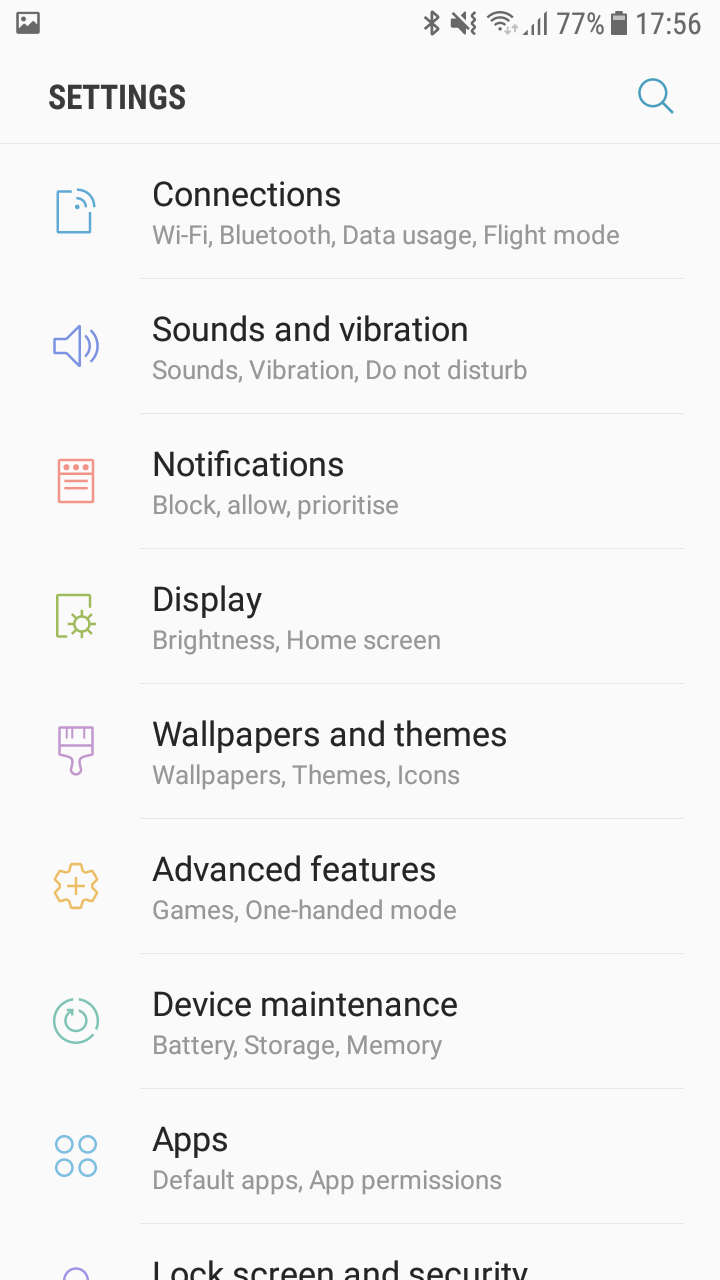Open Lock screen and security
The width and height of the screenshot is (720, 1280).
(340, 1268)
